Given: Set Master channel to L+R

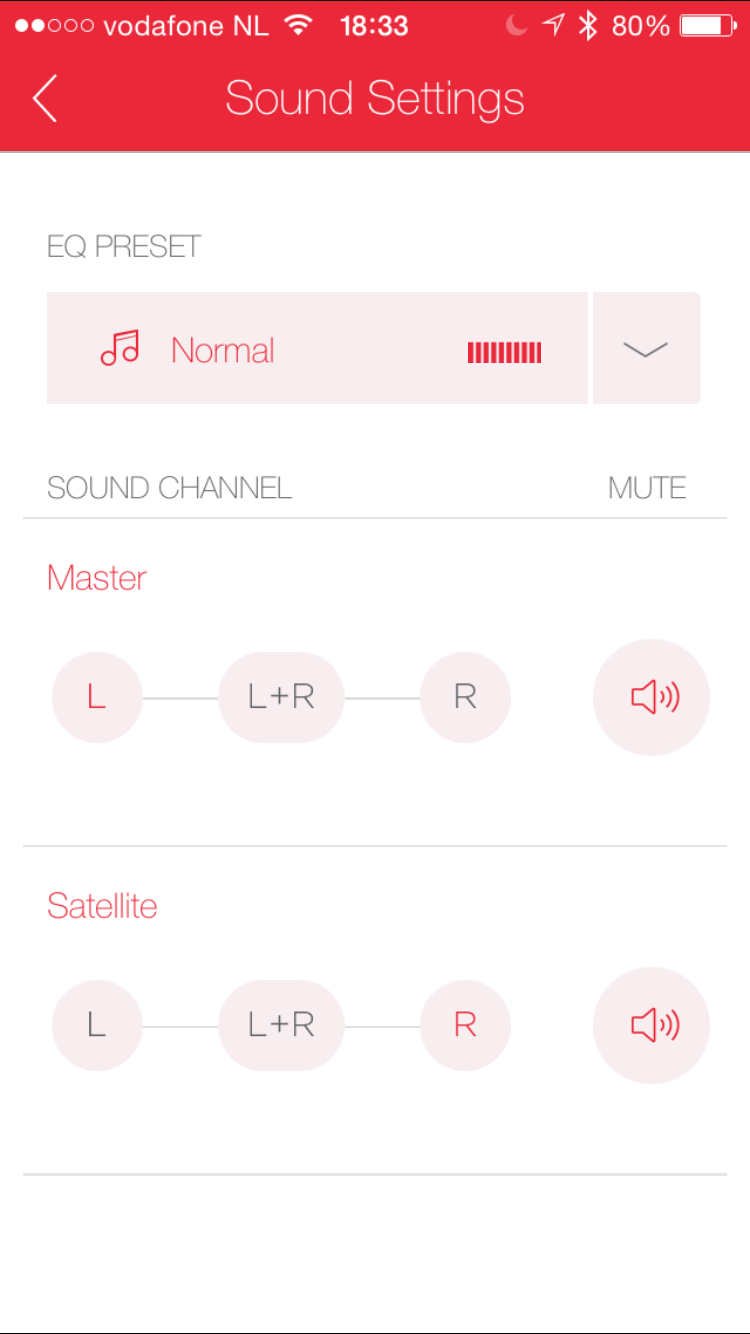Looking at the screenshot, I should [281, 697].
